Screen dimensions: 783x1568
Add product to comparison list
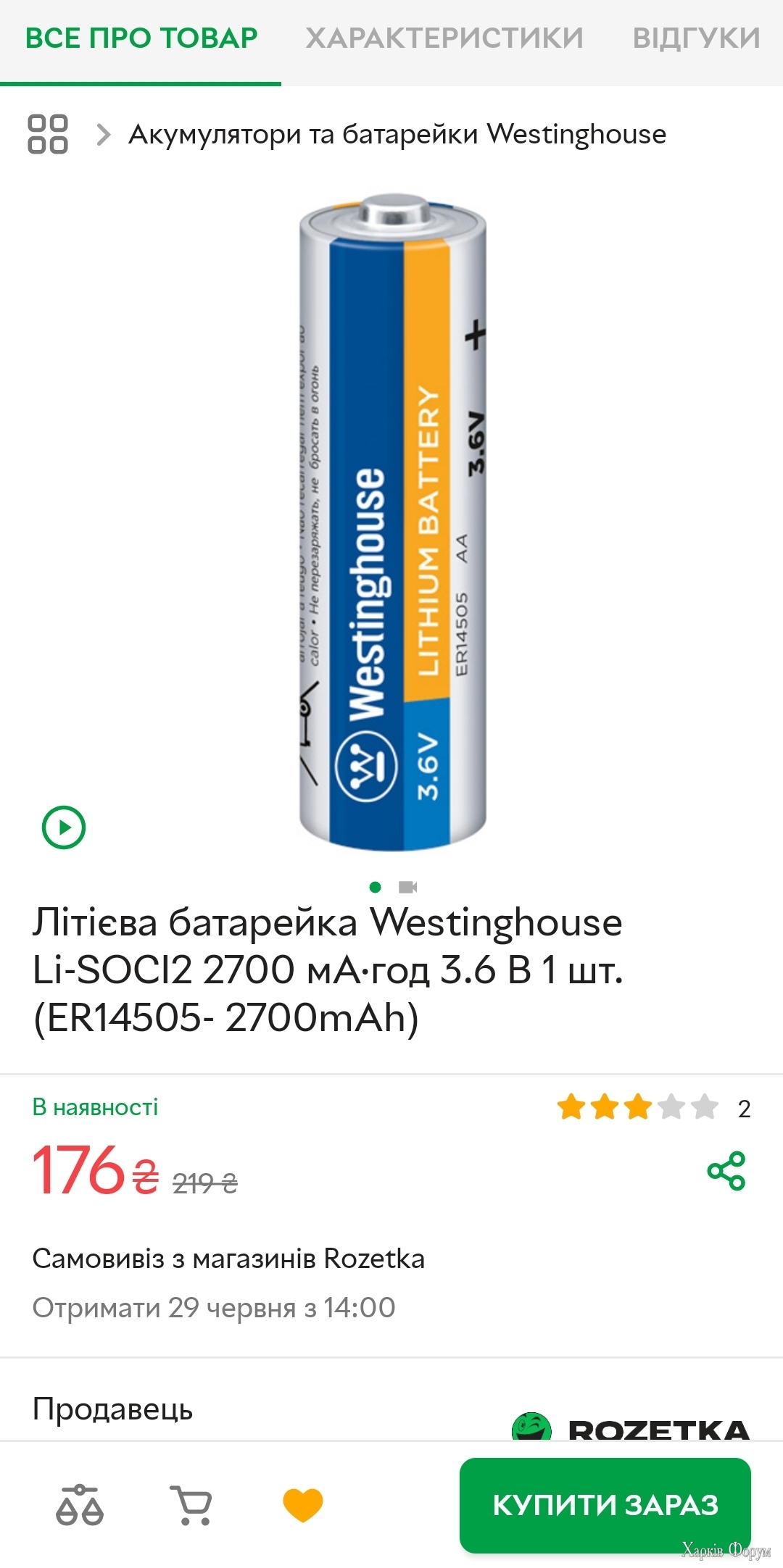[80, 1504]
